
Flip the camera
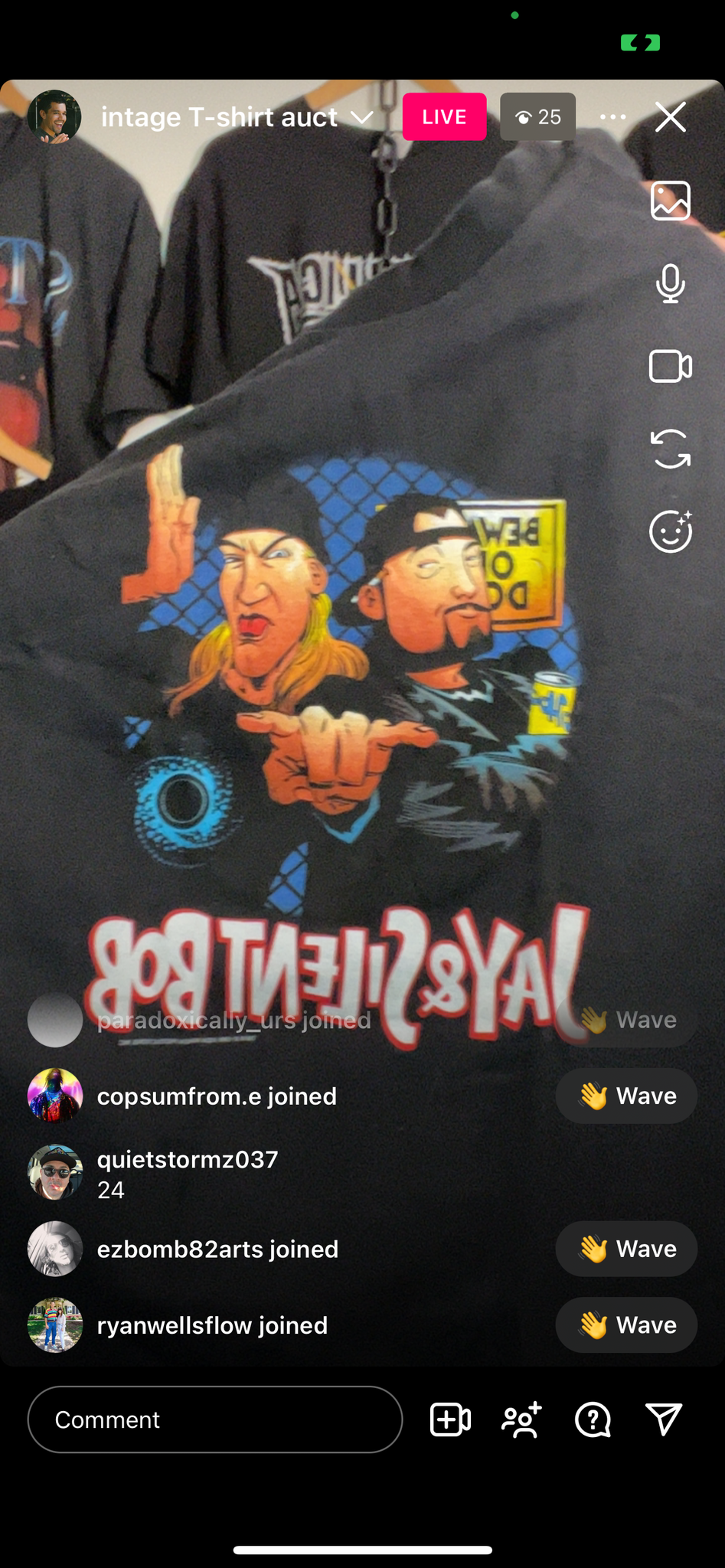(x=671, y=449)
